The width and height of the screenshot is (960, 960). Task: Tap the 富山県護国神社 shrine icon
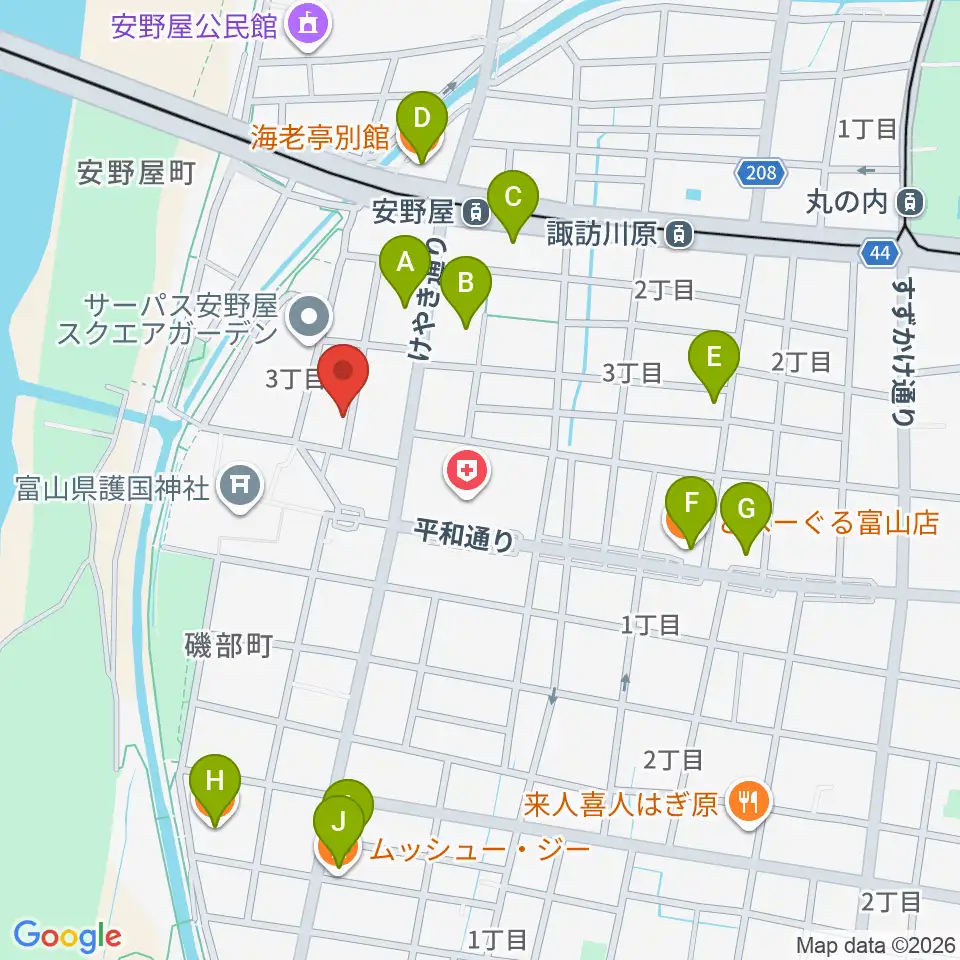pyautogui.click(x=240, y=487)
